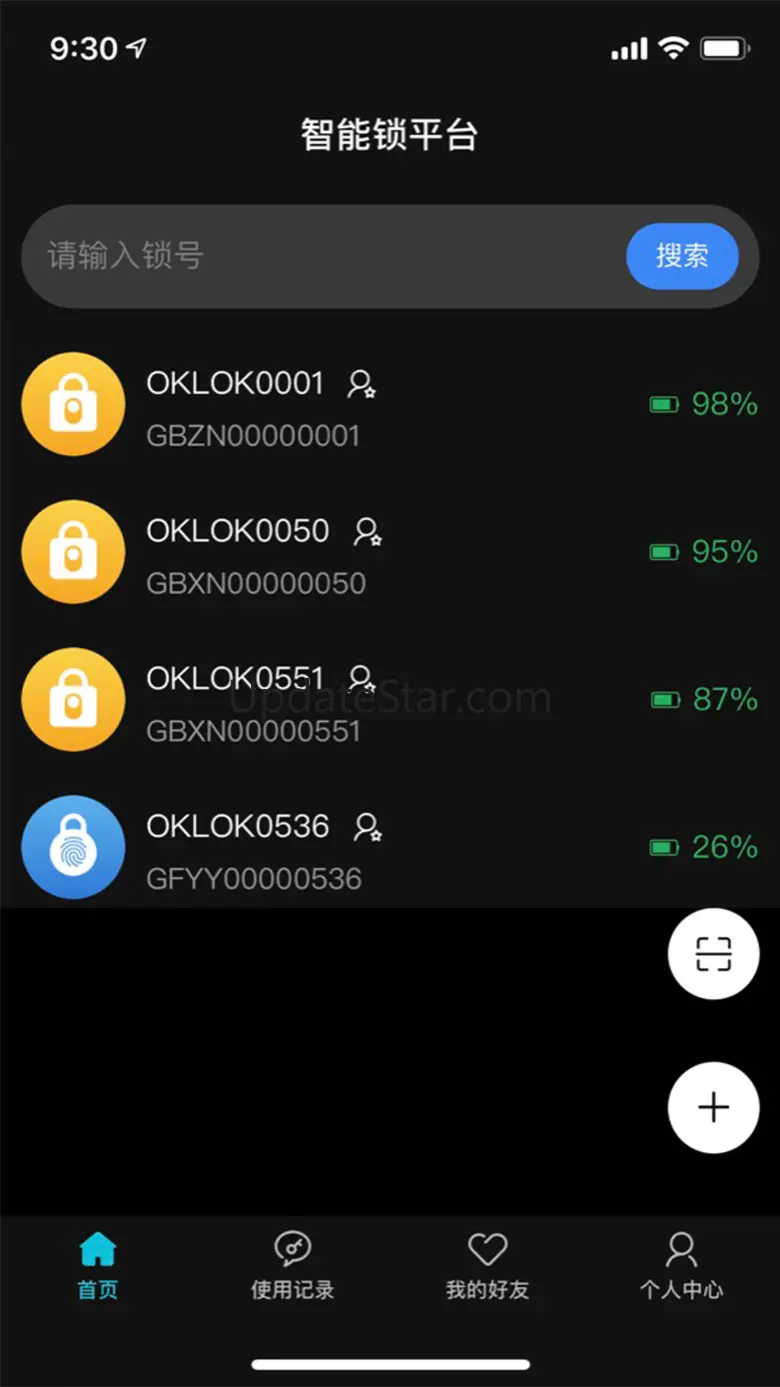Switch to the 首页 home tab
Viewport: 780px width, 1387px height.
click(x=98, y=1266)
